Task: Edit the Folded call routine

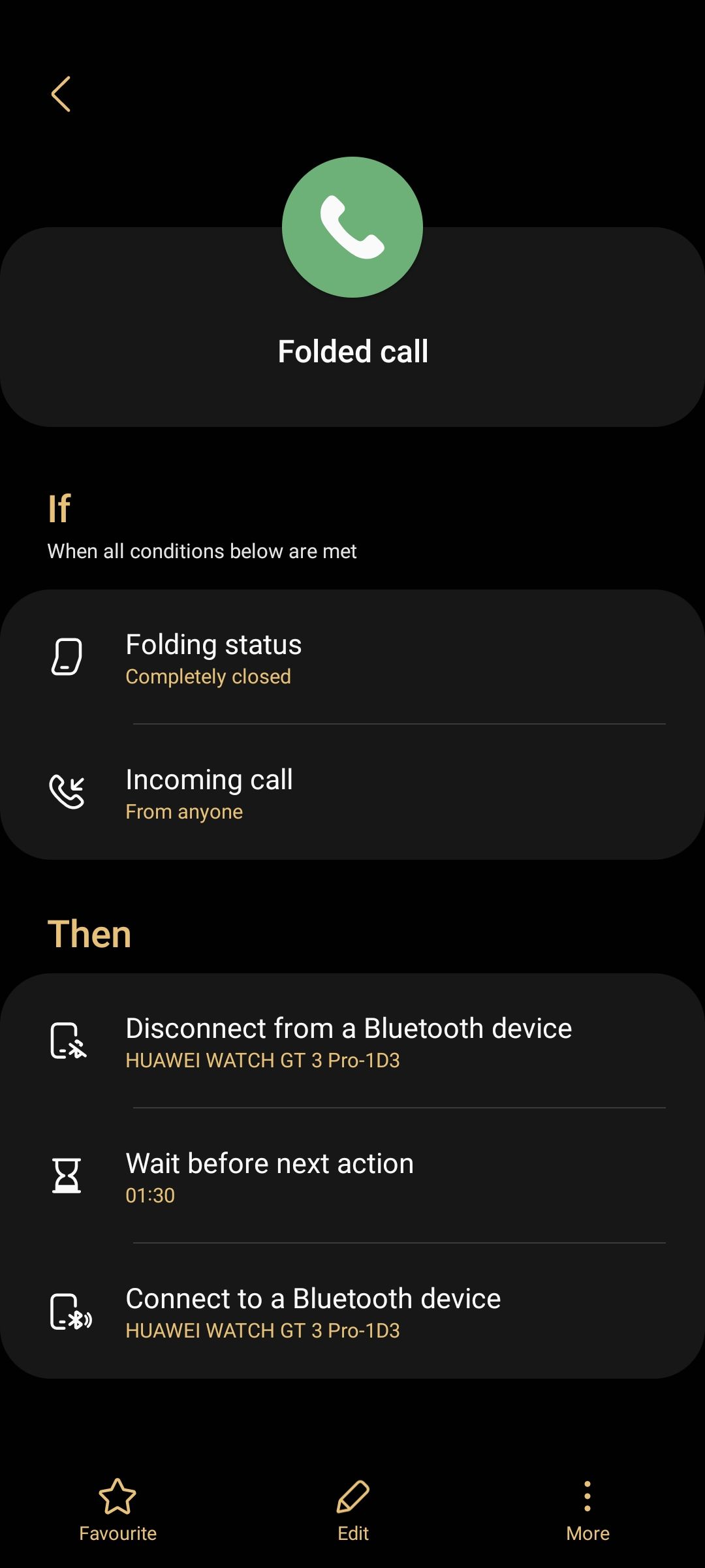Action: [x=353, y=1509]
